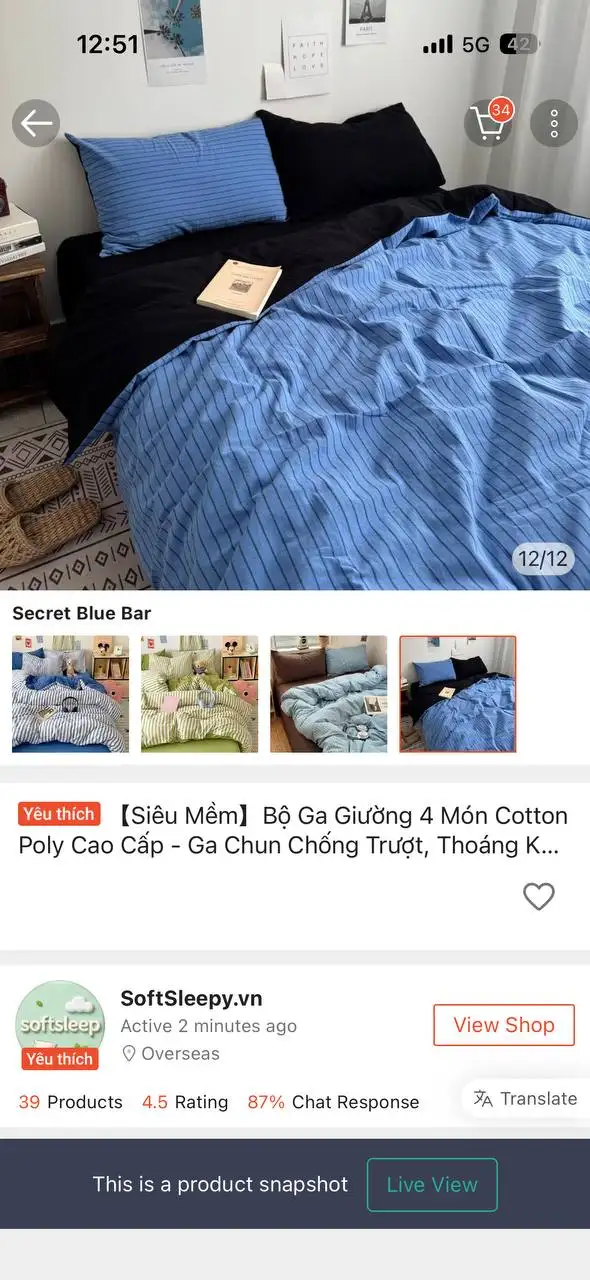The width and height of the screenshot is (590, 1280).
Task: Open Live View of the product
Action: point(432,1185)
